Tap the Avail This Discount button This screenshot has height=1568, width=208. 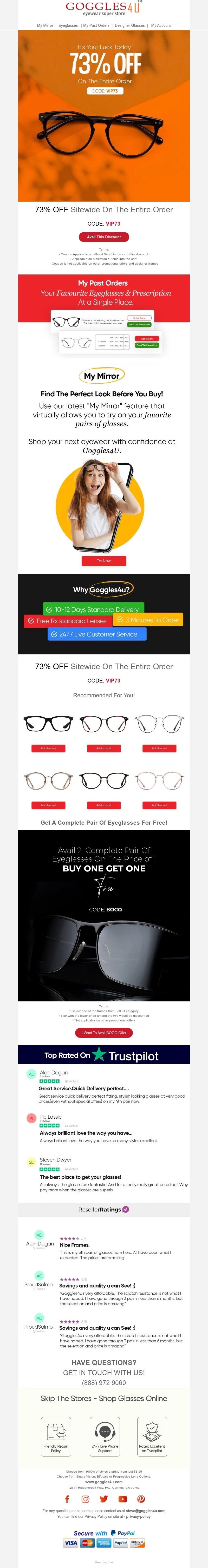click(x=104, y=237)
